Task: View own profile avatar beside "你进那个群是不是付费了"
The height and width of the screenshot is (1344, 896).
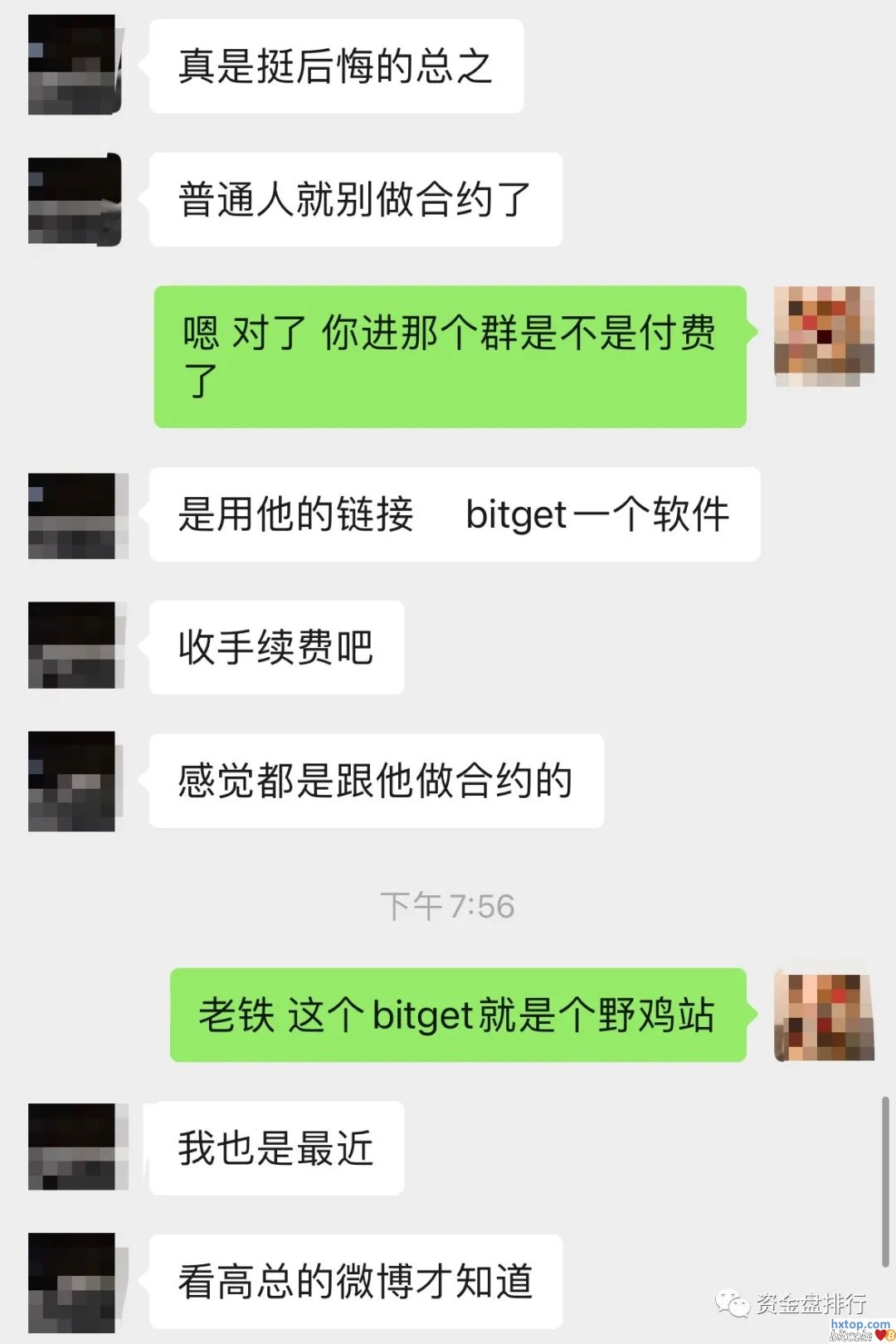Action: (823, 335)
